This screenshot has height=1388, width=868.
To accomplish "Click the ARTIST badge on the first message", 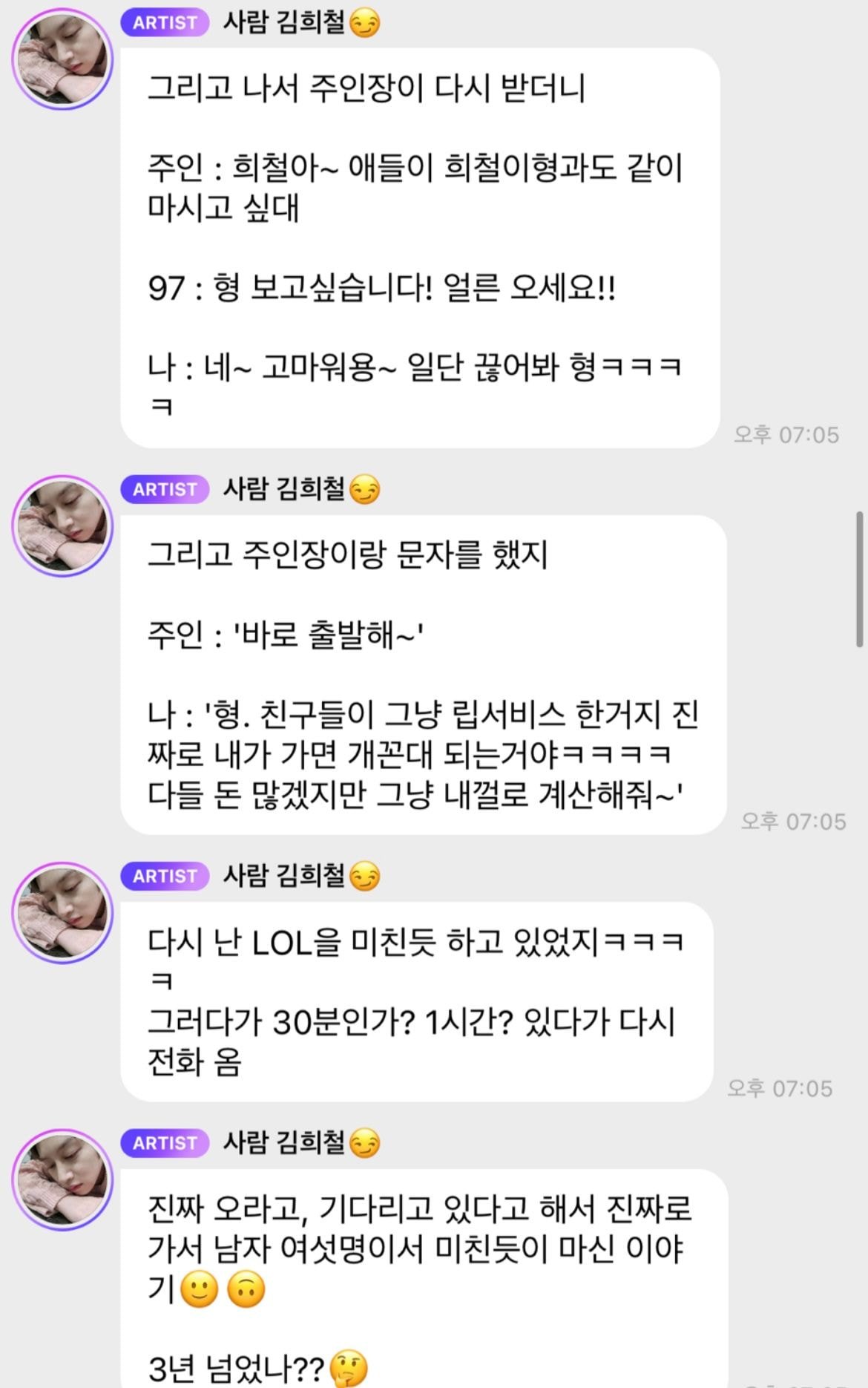I will tap(164, 22).
